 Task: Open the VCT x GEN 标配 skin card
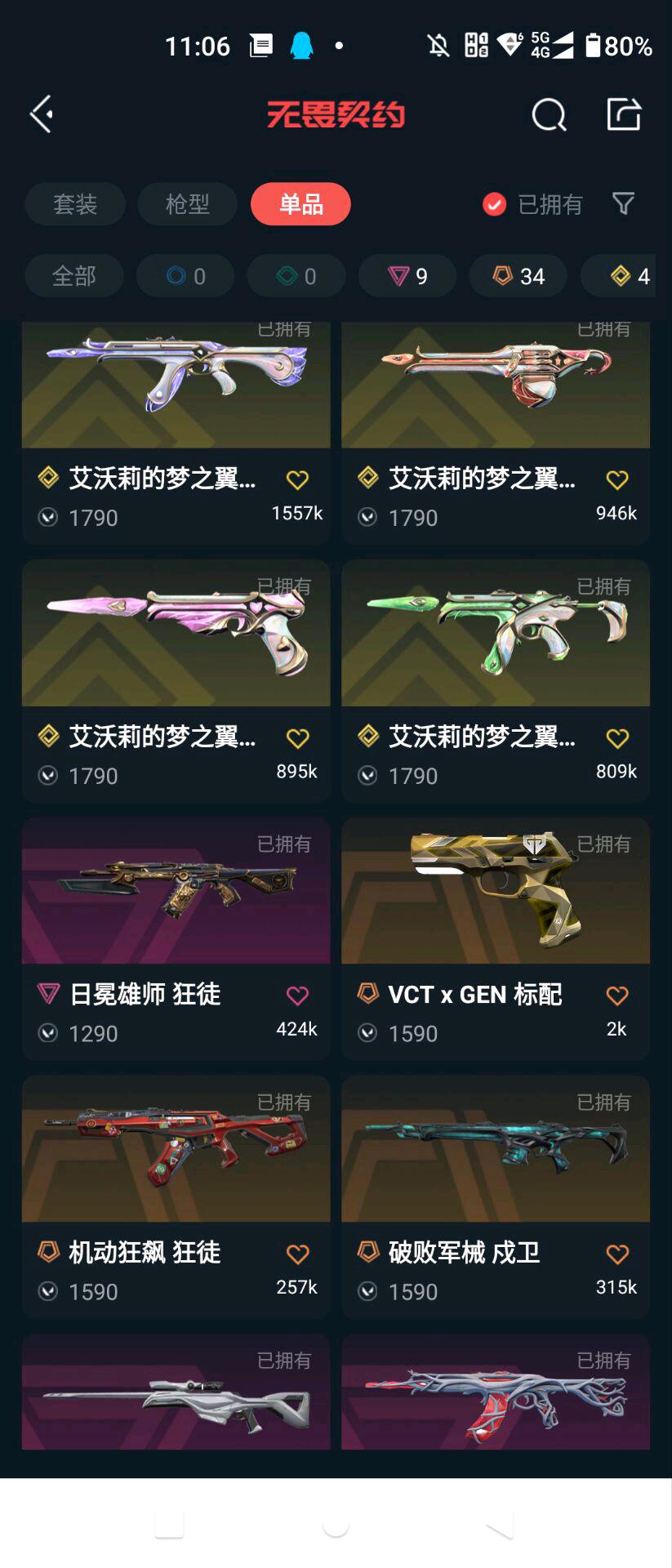pos(496,939)
